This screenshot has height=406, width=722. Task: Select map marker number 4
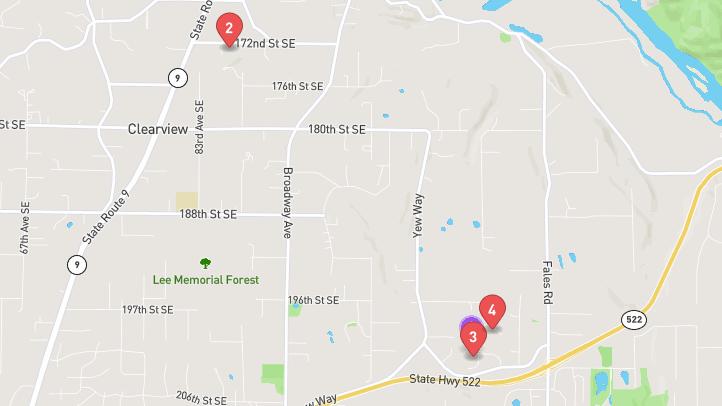(492, 310)
